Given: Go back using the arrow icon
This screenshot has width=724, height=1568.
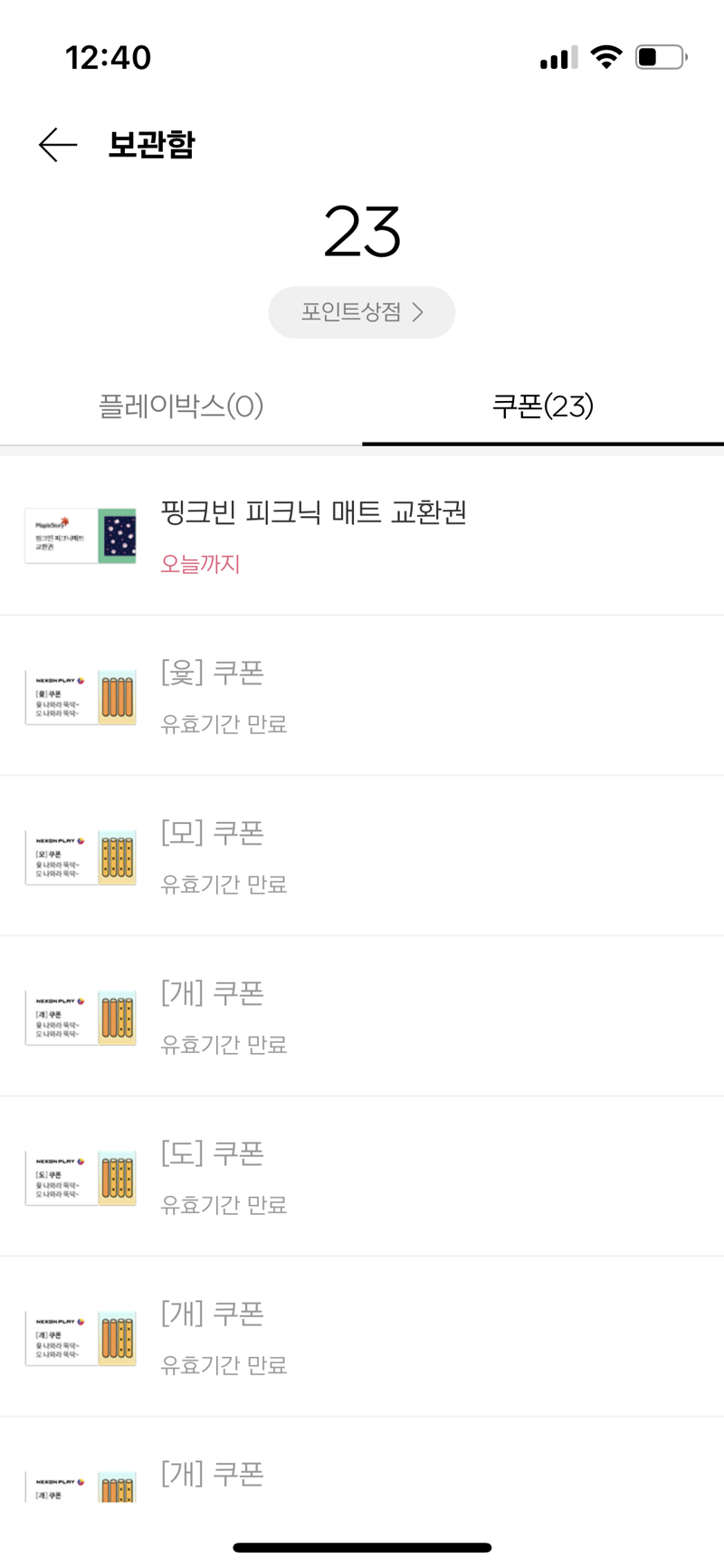Looking at the screenshot, I should [58, 145].
